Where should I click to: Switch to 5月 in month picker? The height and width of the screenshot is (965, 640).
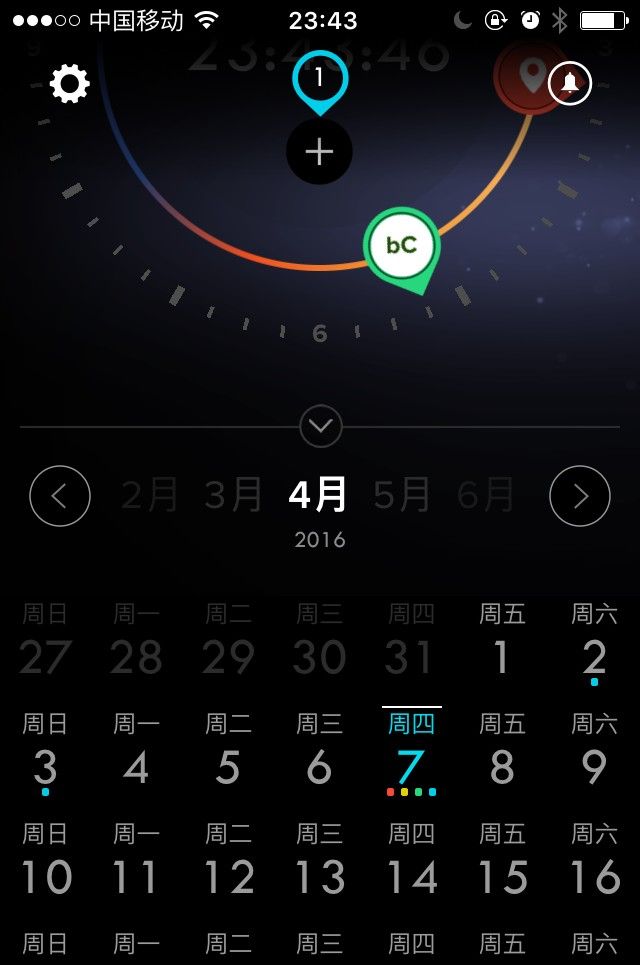tap(402, 495)
